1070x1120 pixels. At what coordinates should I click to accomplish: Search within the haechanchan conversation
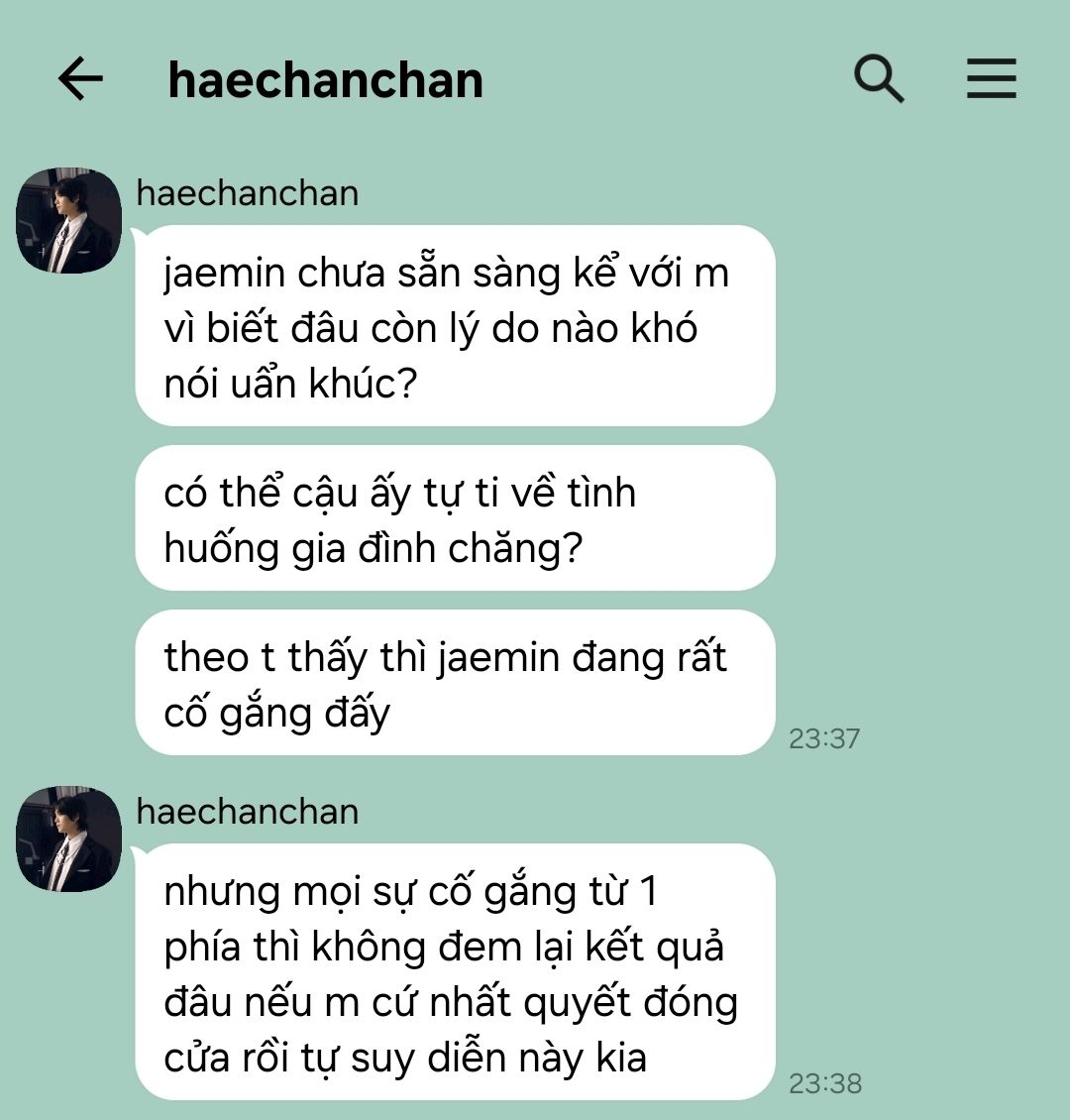[878, 78]
